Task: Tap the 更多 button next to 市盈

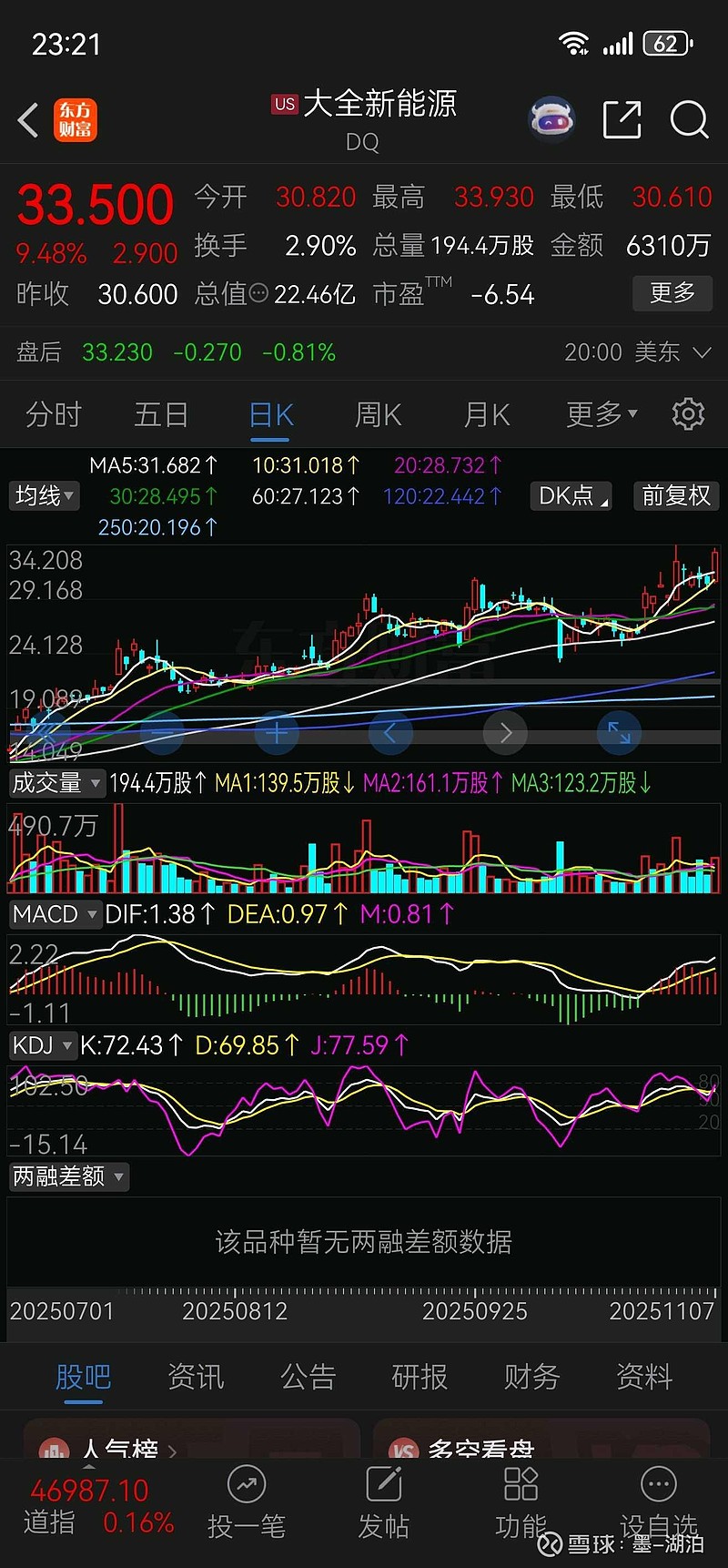Action: 672,293
